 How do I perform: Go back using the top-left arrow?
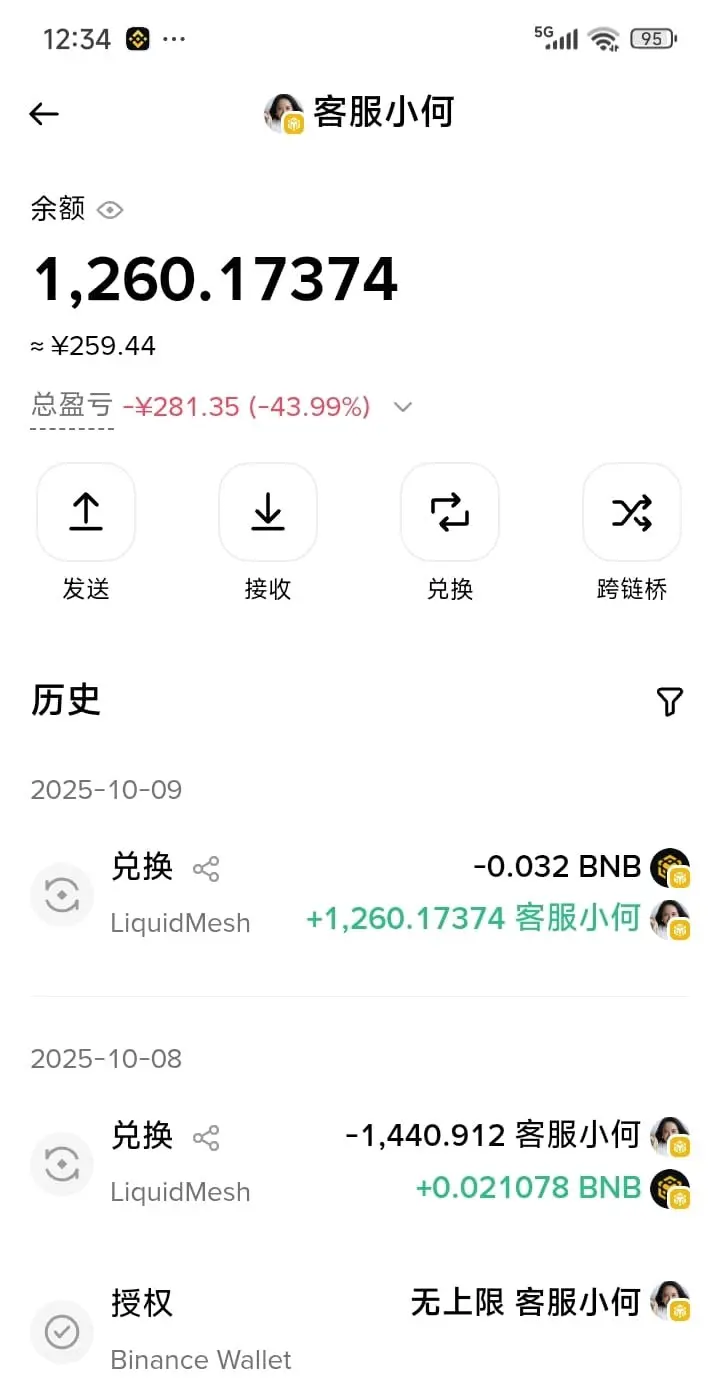coord(44,114)
